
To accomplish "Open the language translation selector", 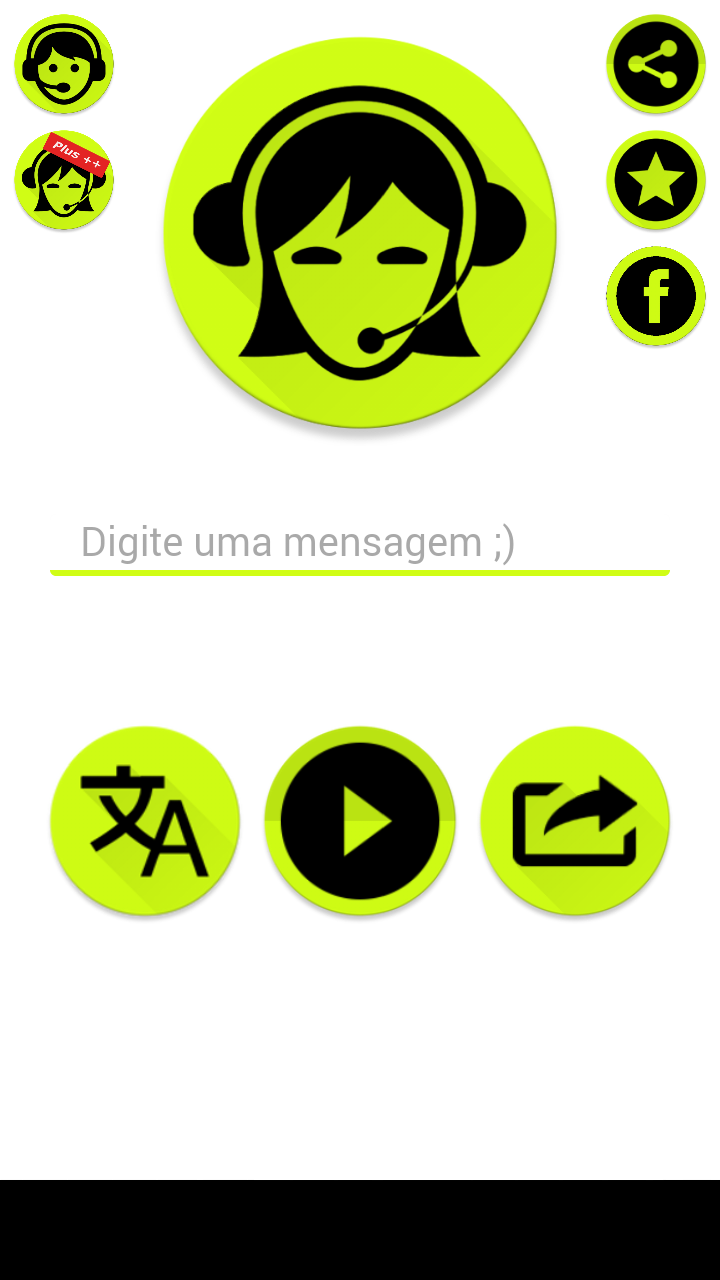I will coord(145,820).
